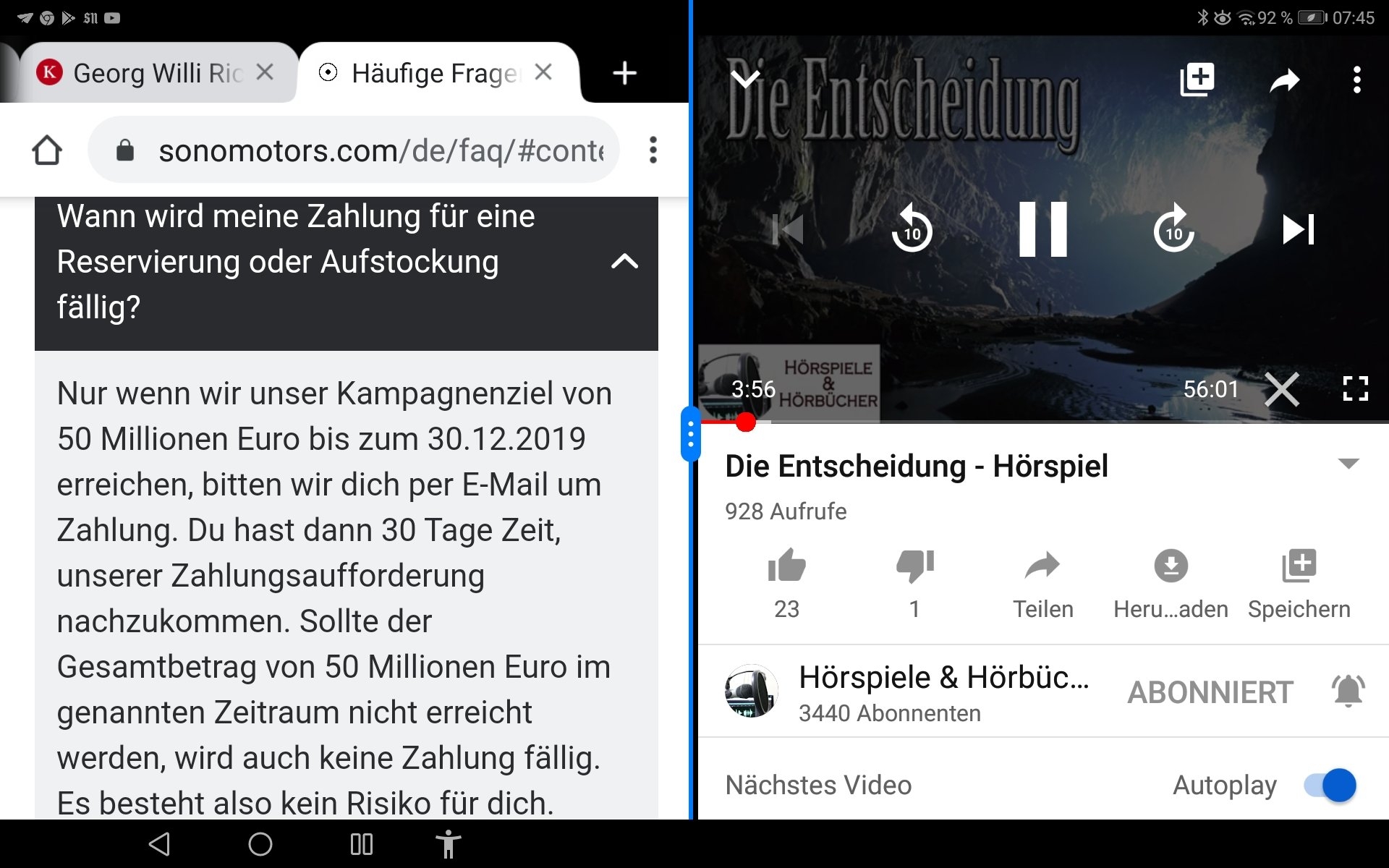
Task: Collapse the Zahlung für eine Reservierung question
Action: [x=624, y=262]
